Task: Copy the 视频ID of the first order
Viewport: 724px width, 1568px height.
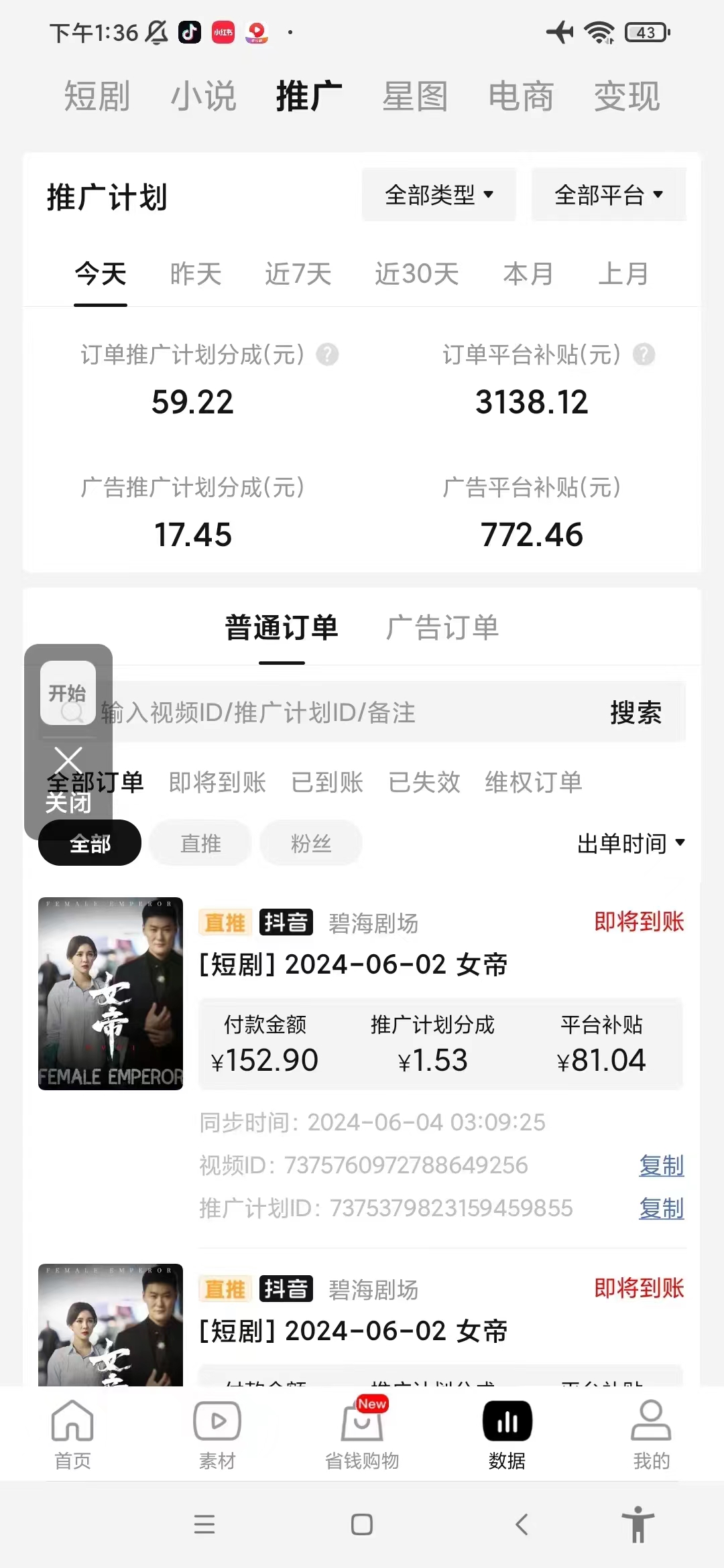Action: 661,1166
